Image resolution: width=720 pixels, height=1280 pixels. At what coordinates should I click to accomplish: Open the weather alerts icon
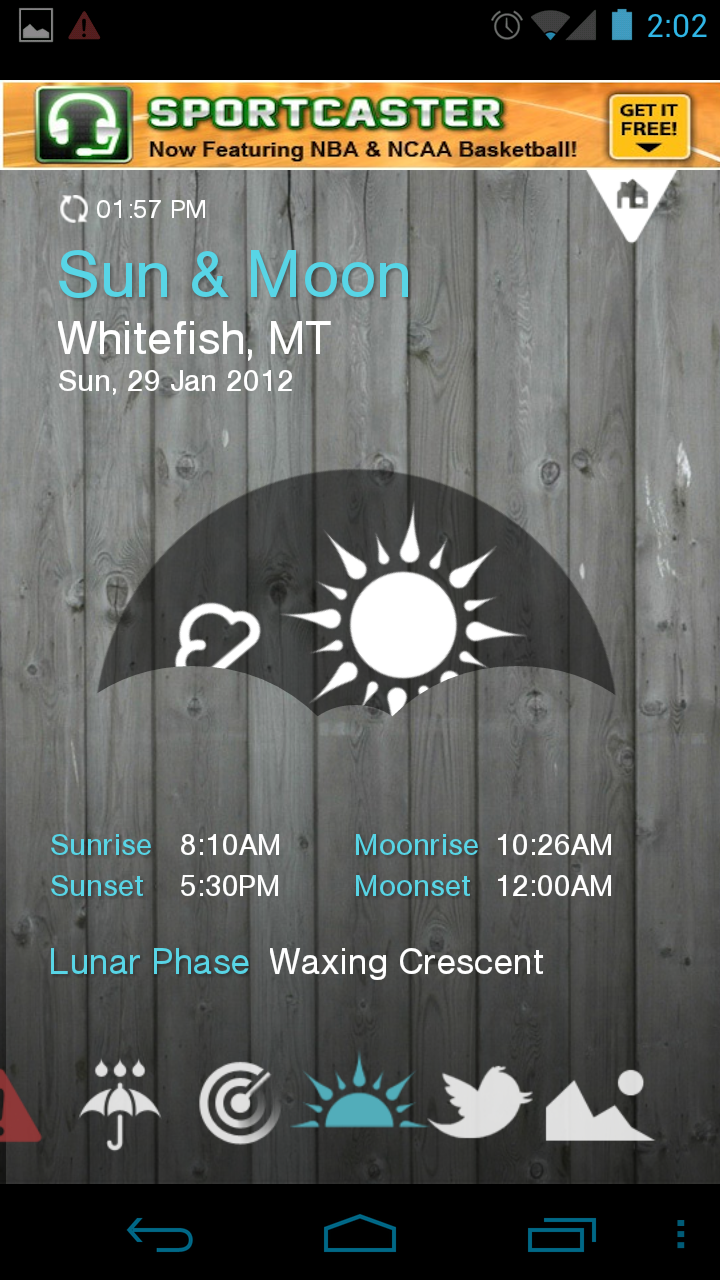(16, 1105)
